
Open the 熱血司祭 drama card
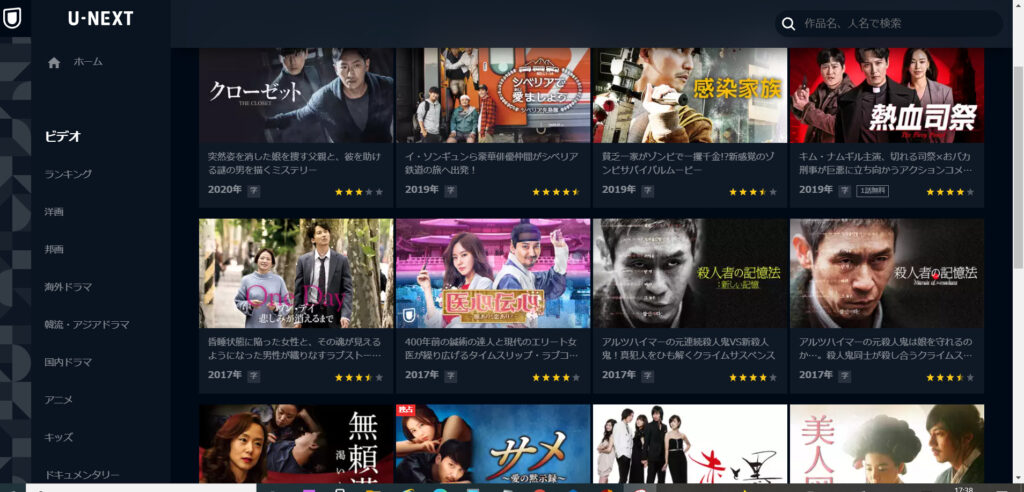pyautogui.click(x=886, y=95)
